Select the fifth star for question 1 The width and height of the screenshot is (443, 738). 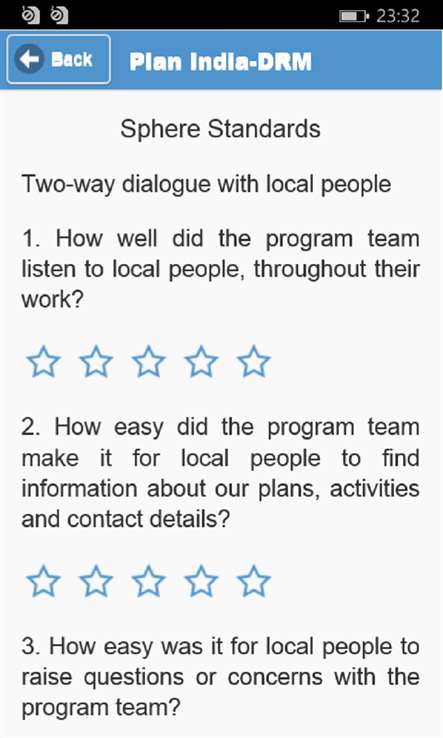click(254, 362)
